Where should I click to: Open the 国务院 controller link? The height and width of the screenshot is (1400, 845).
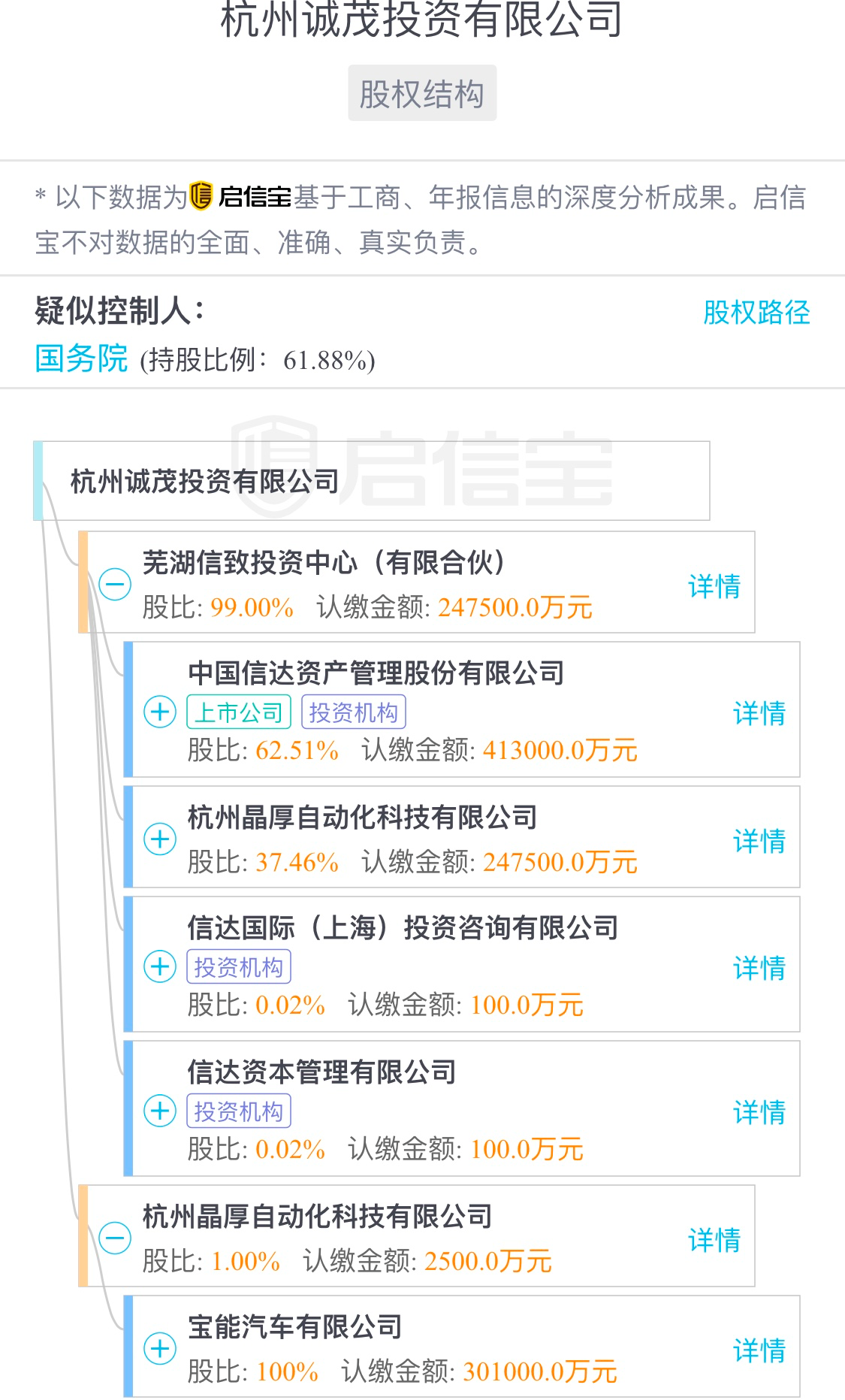pos(81,358)
